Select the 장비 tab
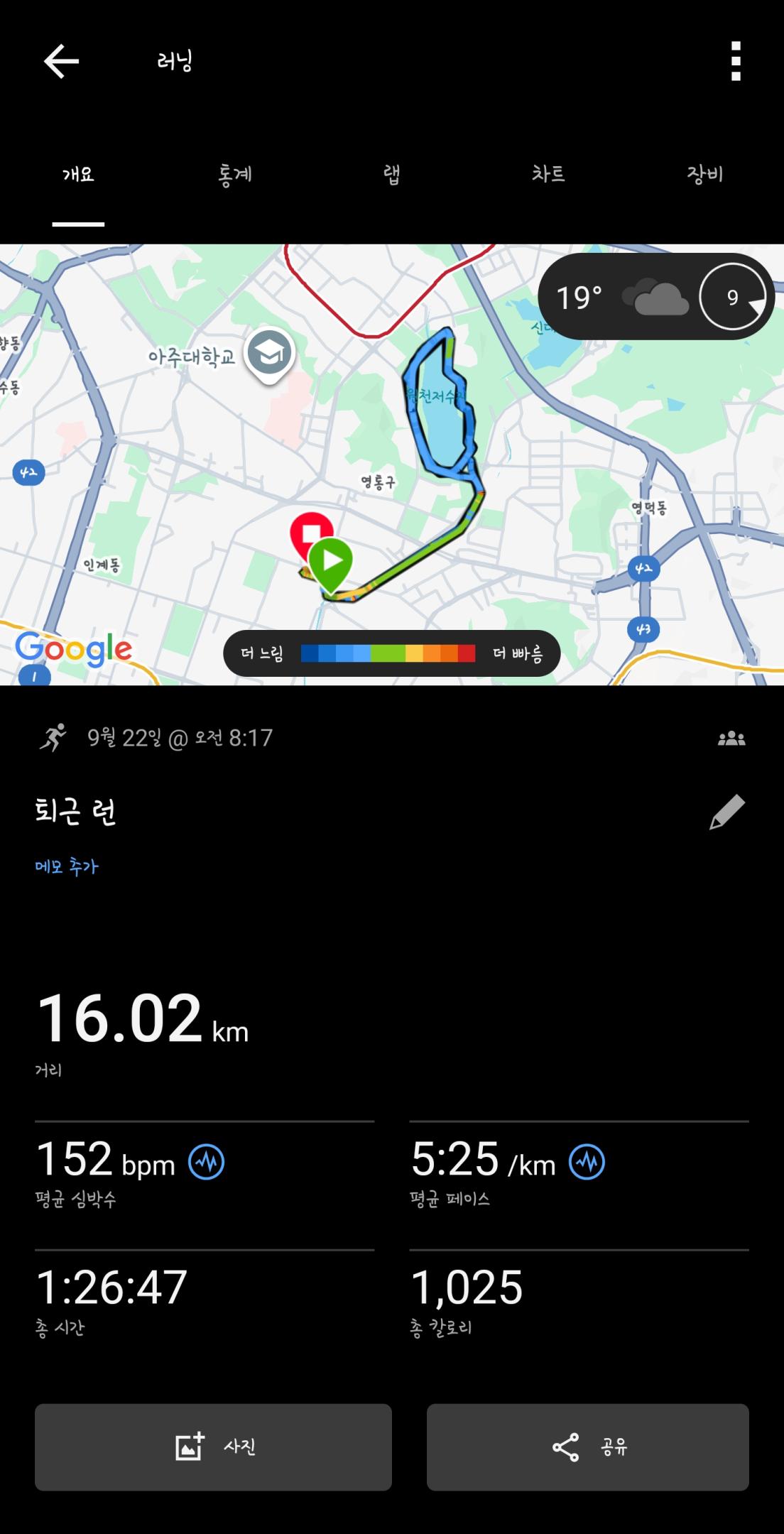The width and height of the screenshot is (784, 1534). point(704,175)
